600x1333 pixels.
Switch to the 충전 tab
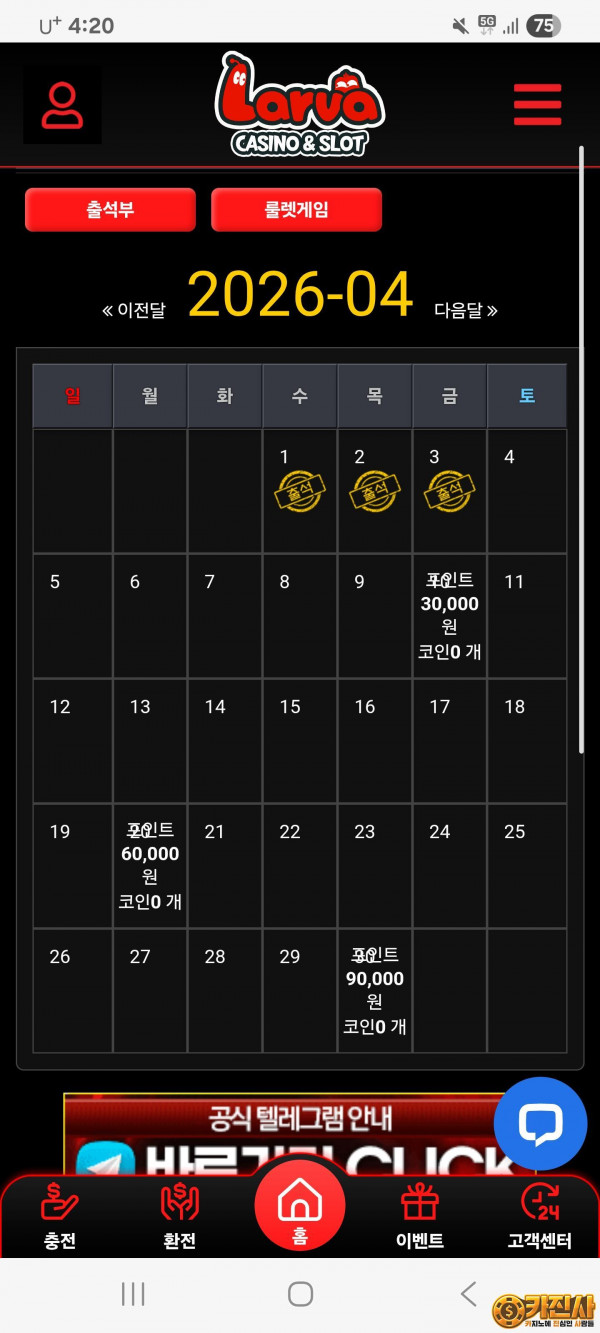tap(60, 1216)
